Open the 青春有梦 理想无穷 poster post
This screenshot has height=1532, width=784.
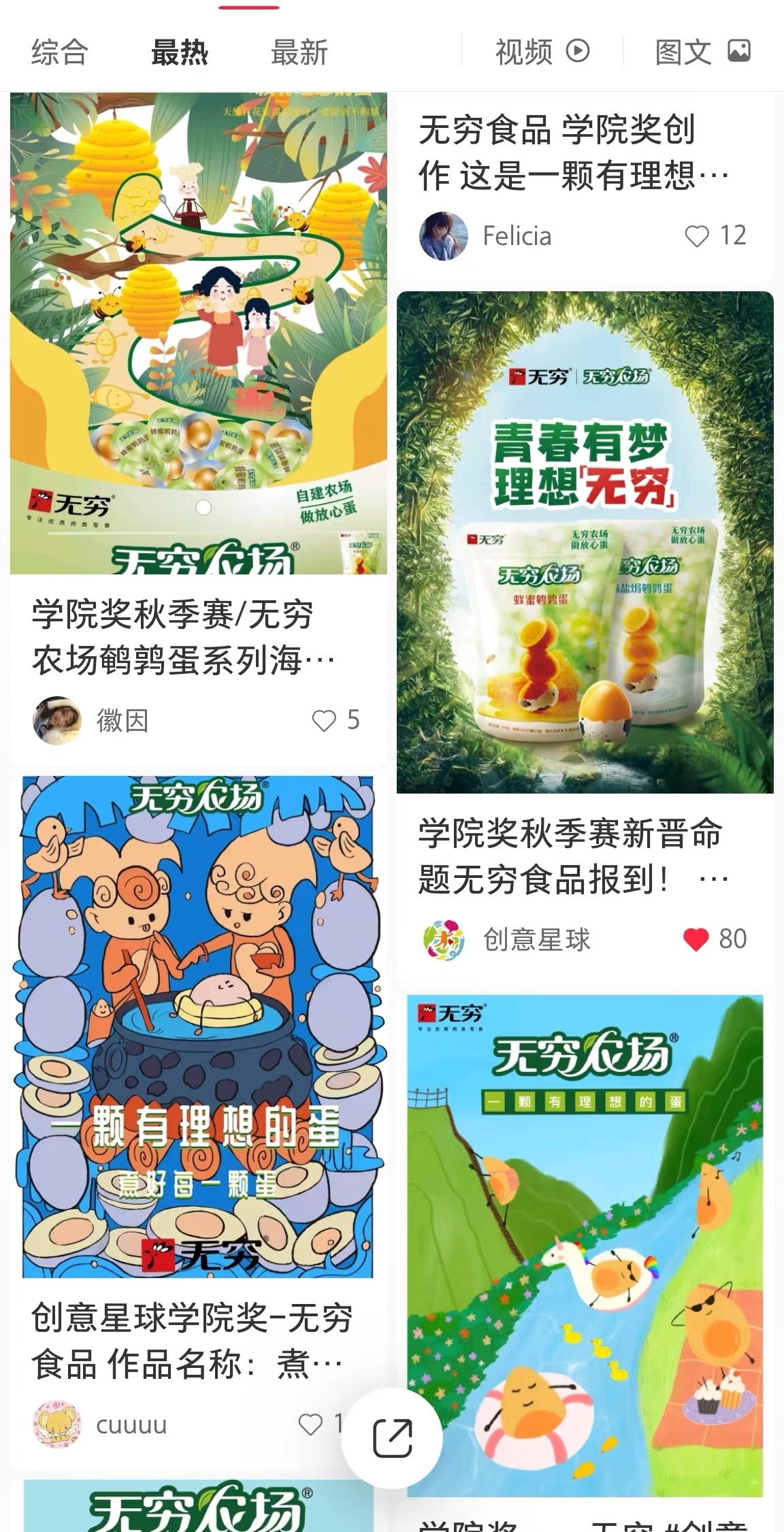[585, 542]
